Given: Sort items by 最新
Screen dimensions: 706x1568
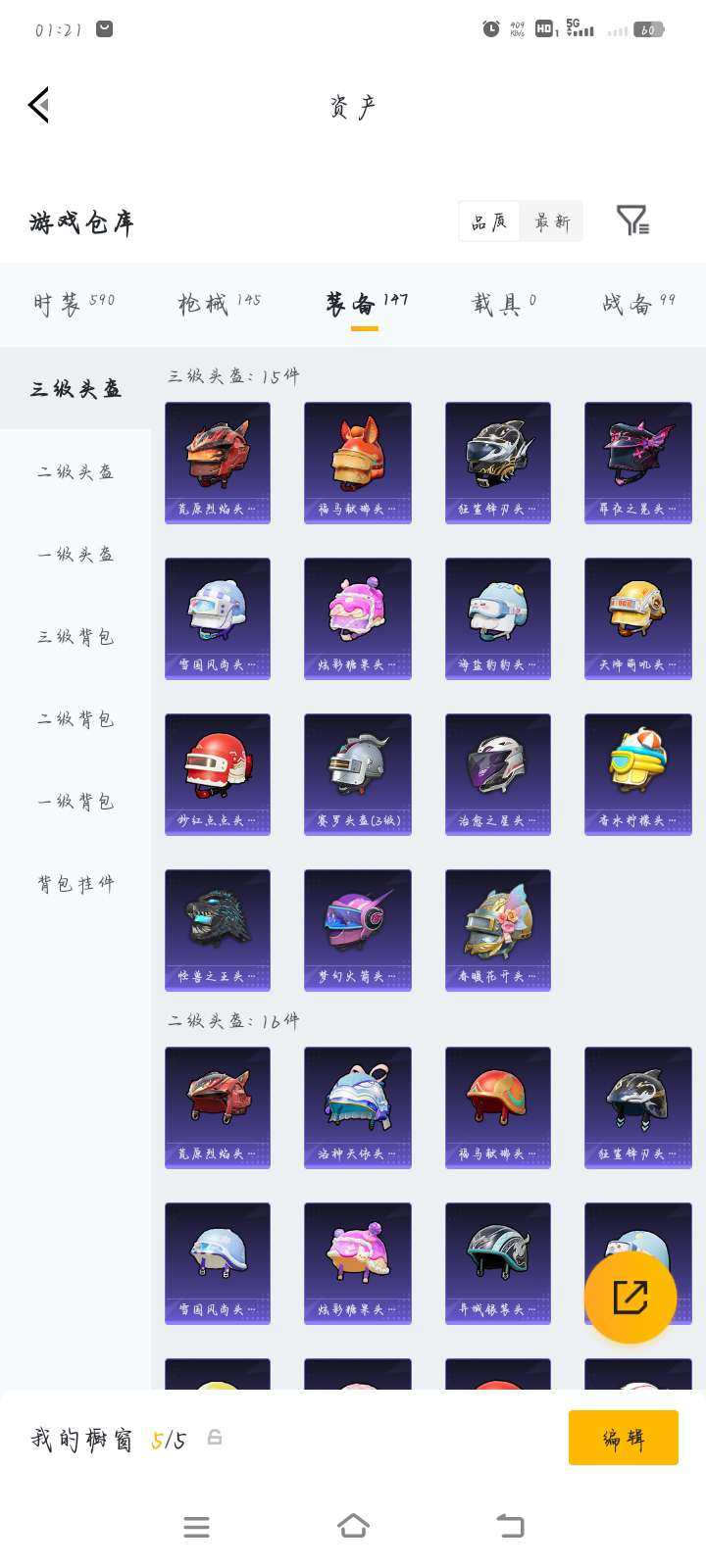Looking at the screenshot, I should [552, 221].
